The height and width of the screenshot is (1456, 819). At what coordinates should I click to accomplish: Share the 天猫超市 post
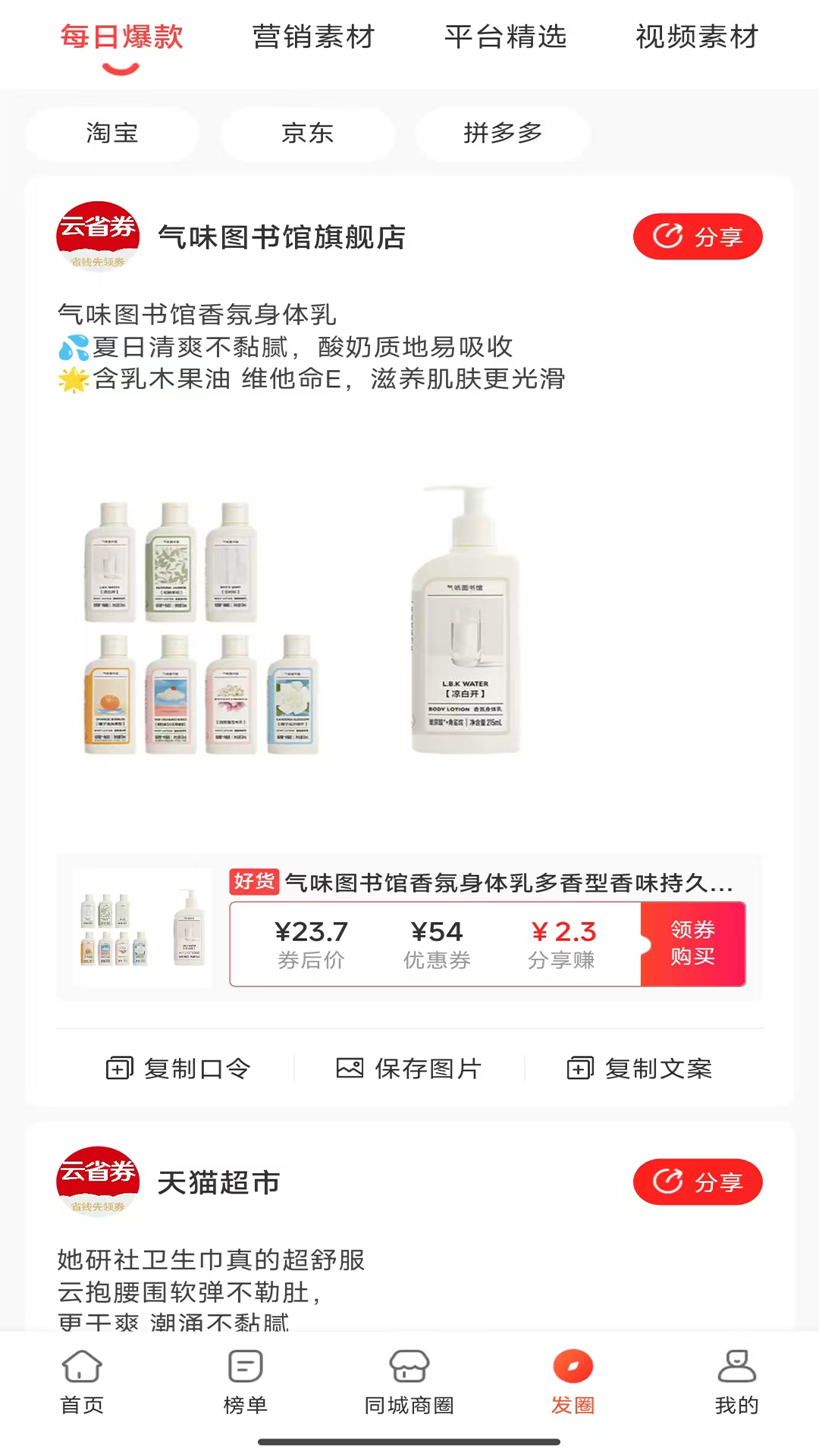tap(698, 1181)
